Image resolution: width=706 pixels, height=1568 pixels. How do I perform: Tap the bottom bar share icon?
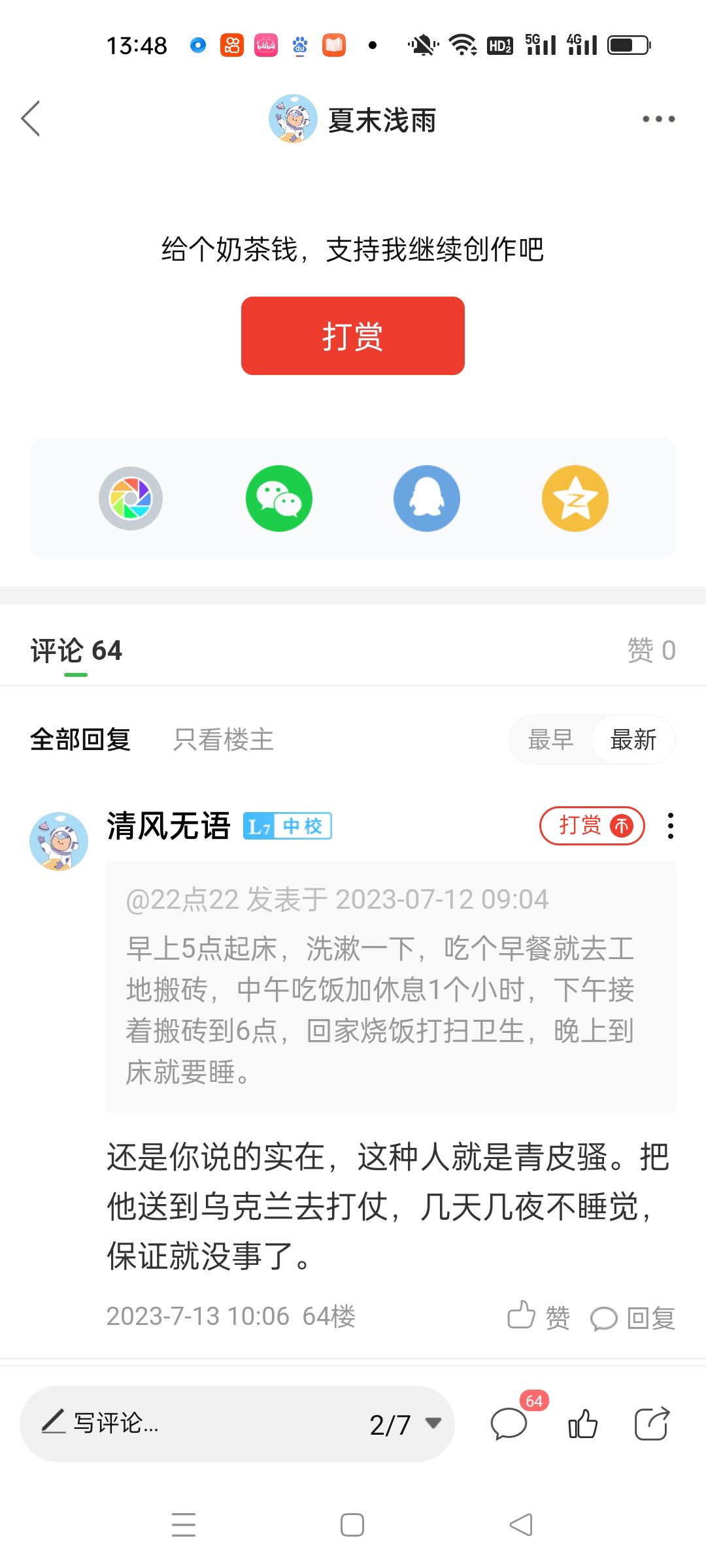click(x=652, y=1424)
